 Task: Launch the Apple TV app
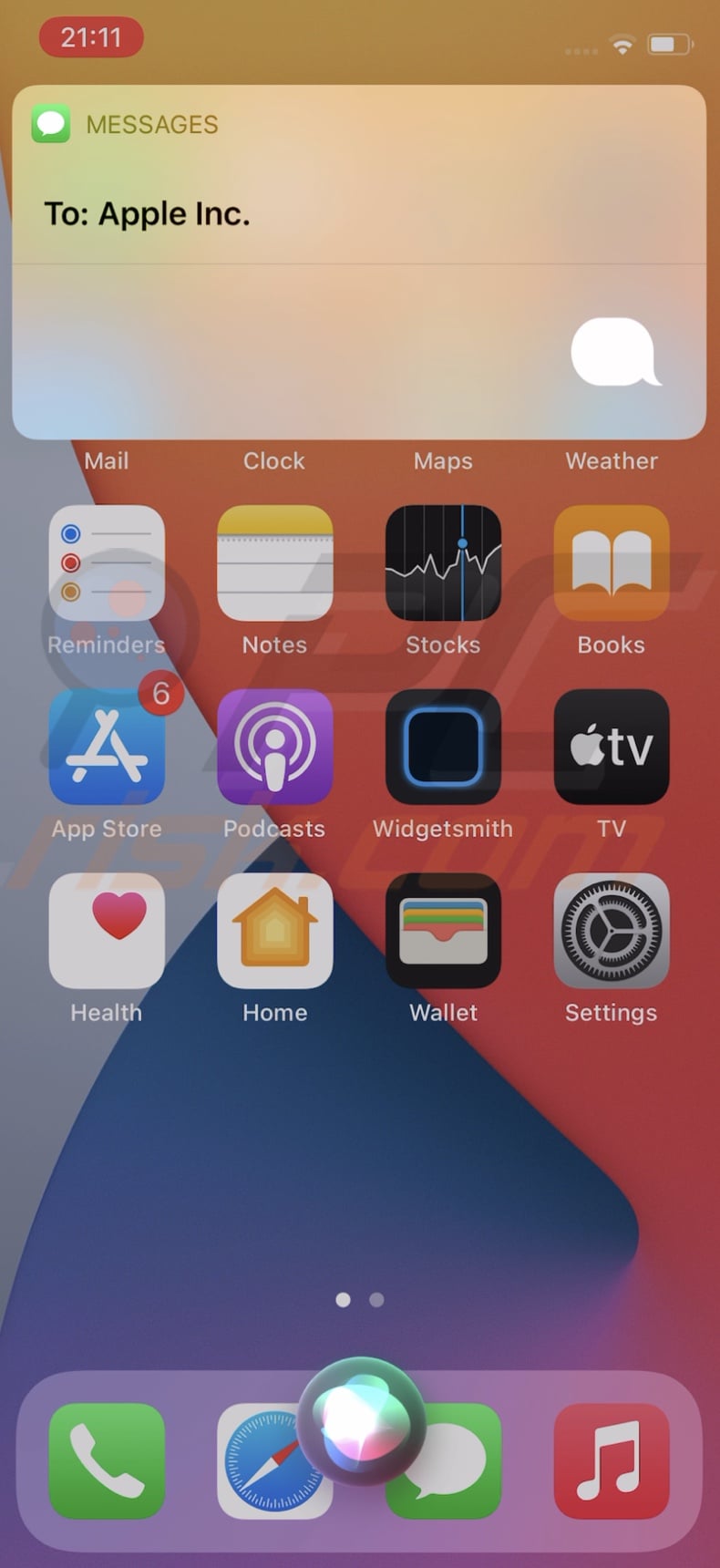612,748
